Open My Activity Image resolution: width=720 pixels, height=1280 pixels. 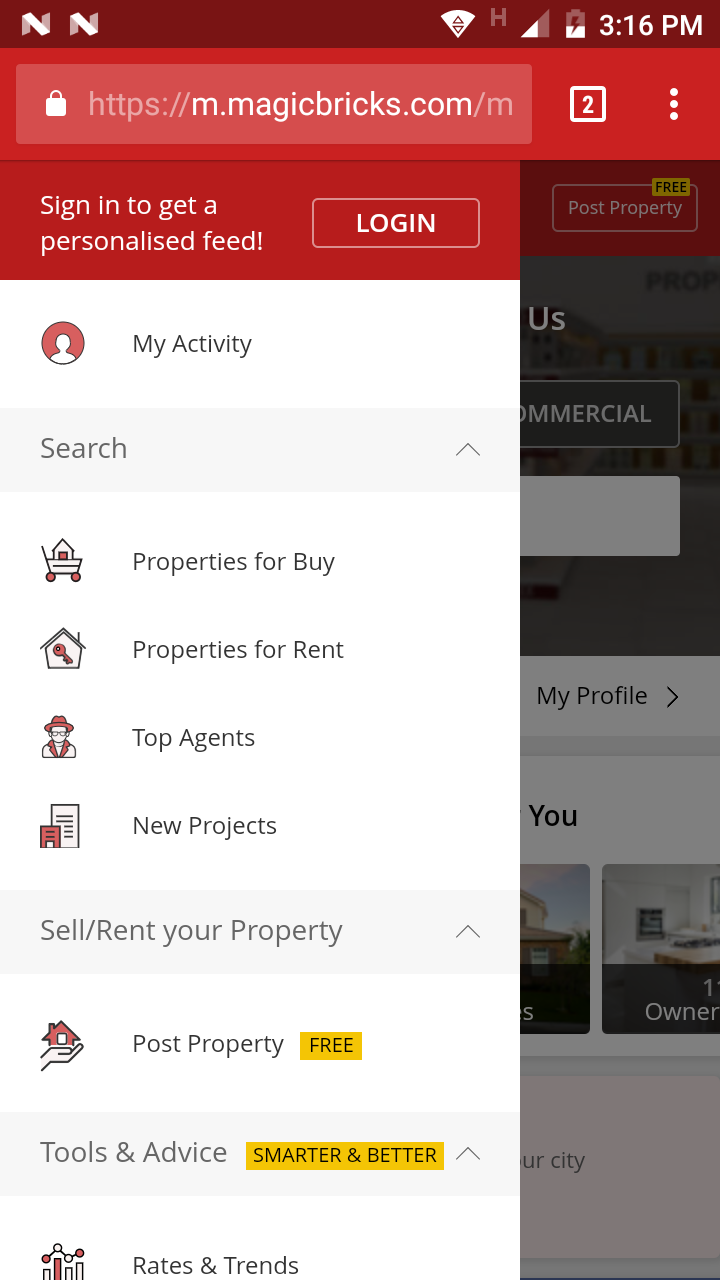point(192,344)
